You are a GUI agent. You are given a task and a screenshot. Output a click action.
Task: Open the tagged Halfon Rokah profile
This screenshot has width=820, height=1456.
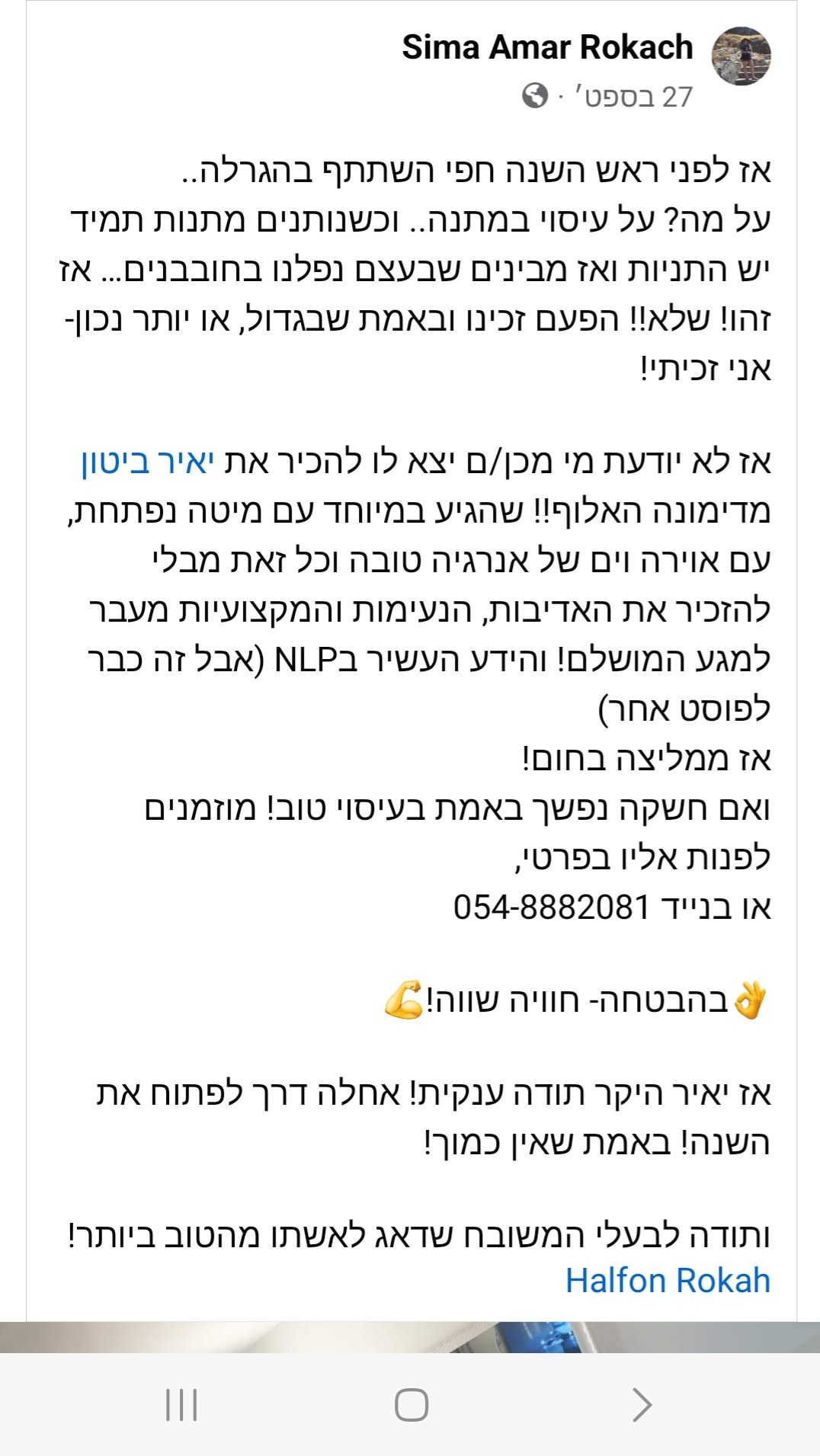[668, 1281]
